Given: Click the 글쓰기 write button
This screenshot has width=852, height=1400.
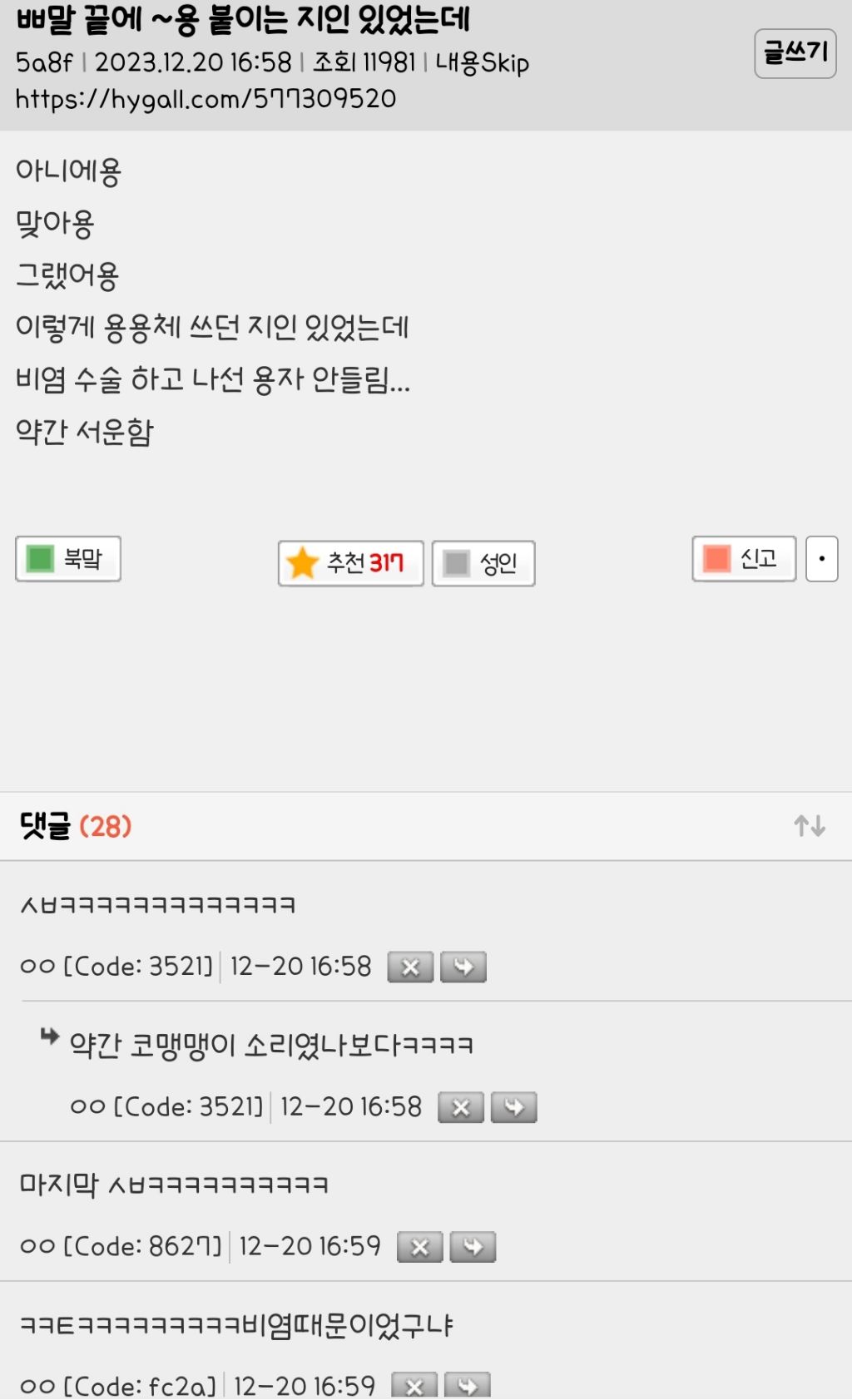Looking at the screenshot, I should (x=795, y=53).
